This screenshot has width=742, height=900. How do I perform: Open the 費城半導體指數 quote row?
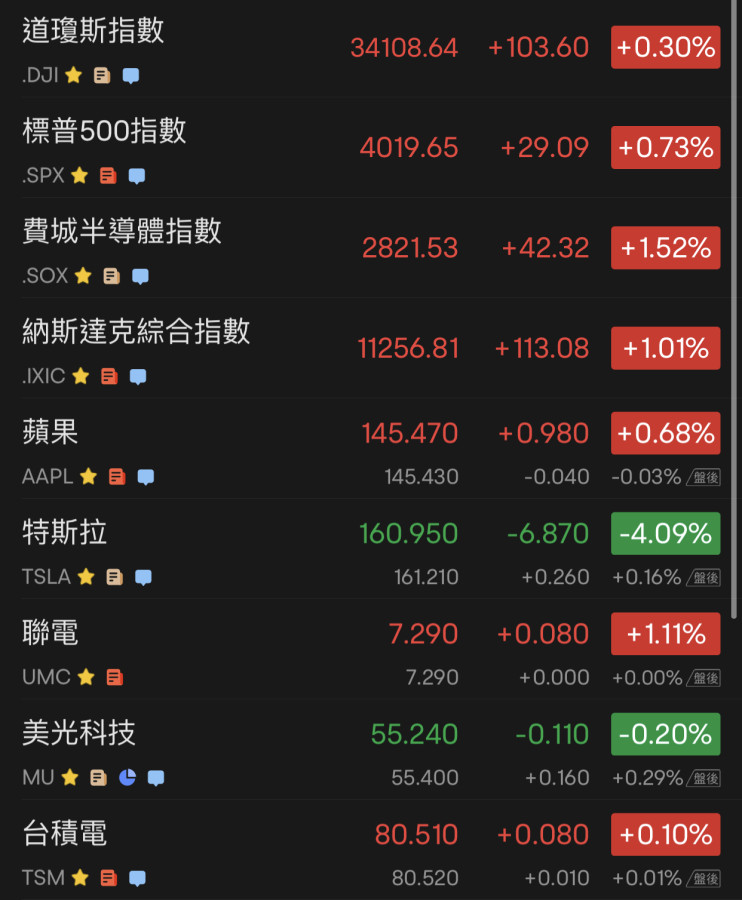pos(121,231)
